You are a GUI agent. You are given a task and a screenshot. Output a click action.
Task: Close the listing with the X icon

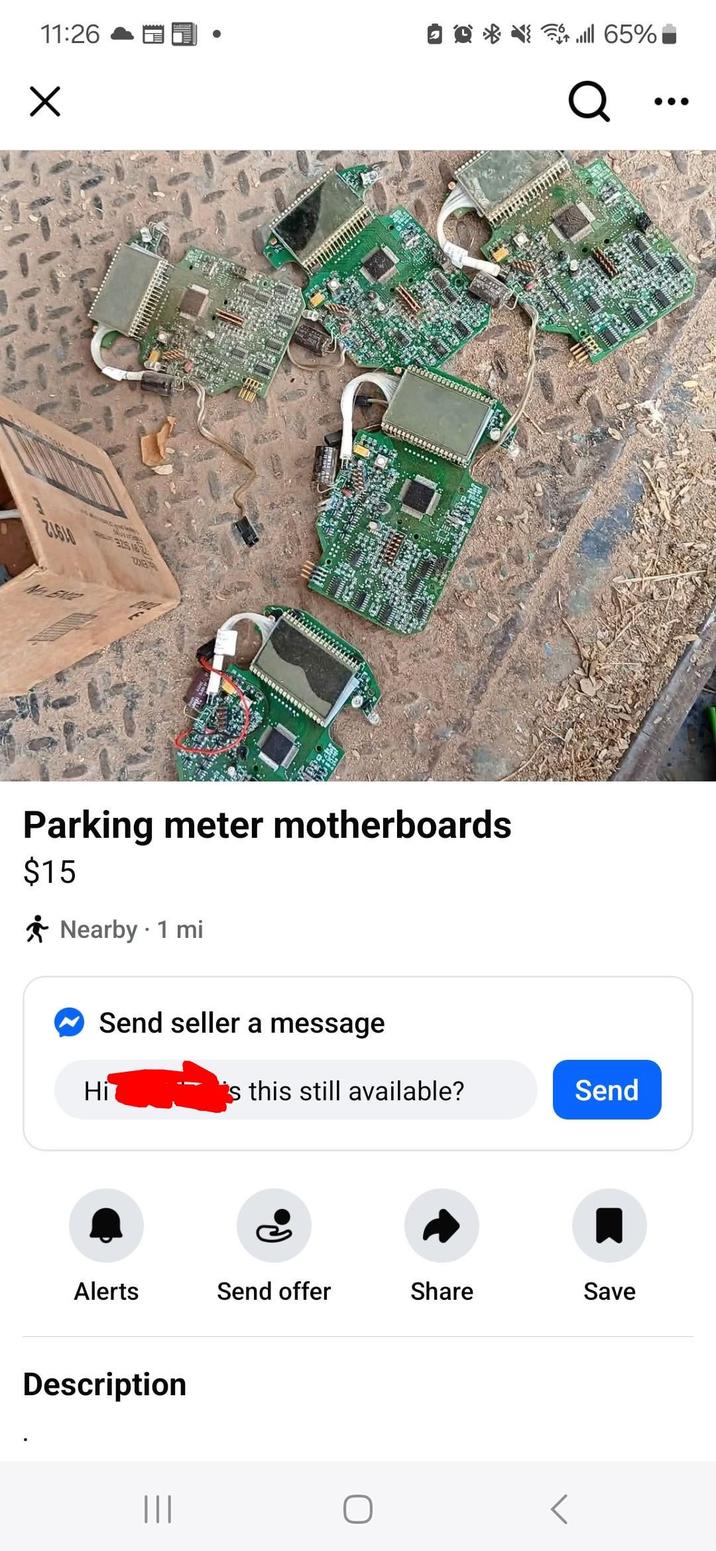click(x=45, y=101)
